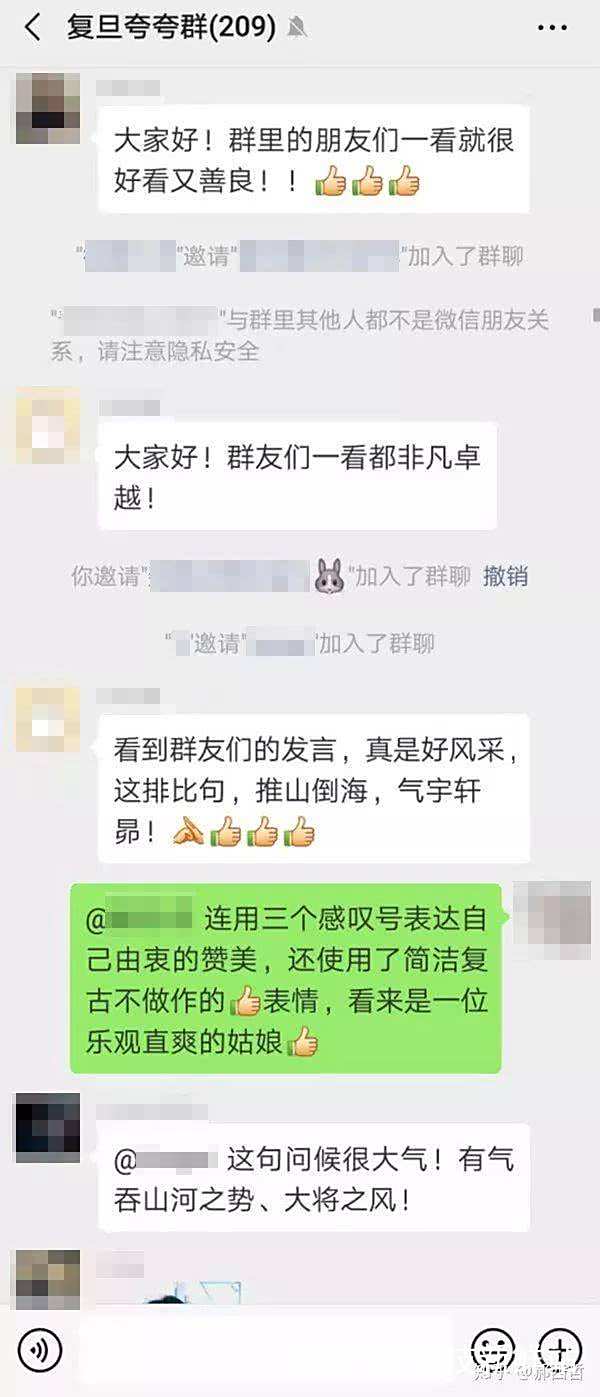Screen dimensions: 600x1397
Task: View profile of sender of 这句问候很大气
Action: tap(47, 1127)
